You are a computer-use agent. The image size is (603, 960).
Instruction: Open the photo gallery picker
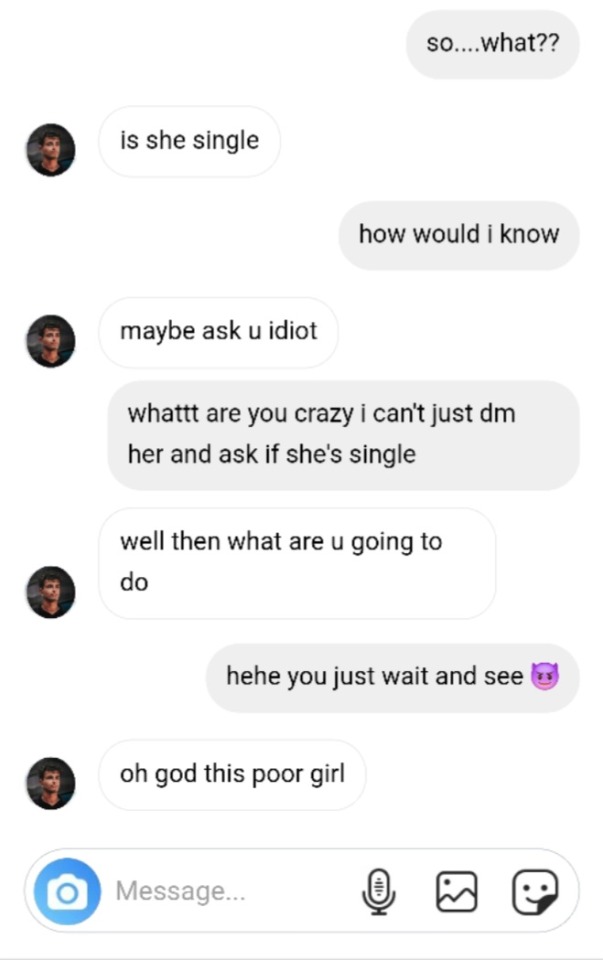click(457, 891)
